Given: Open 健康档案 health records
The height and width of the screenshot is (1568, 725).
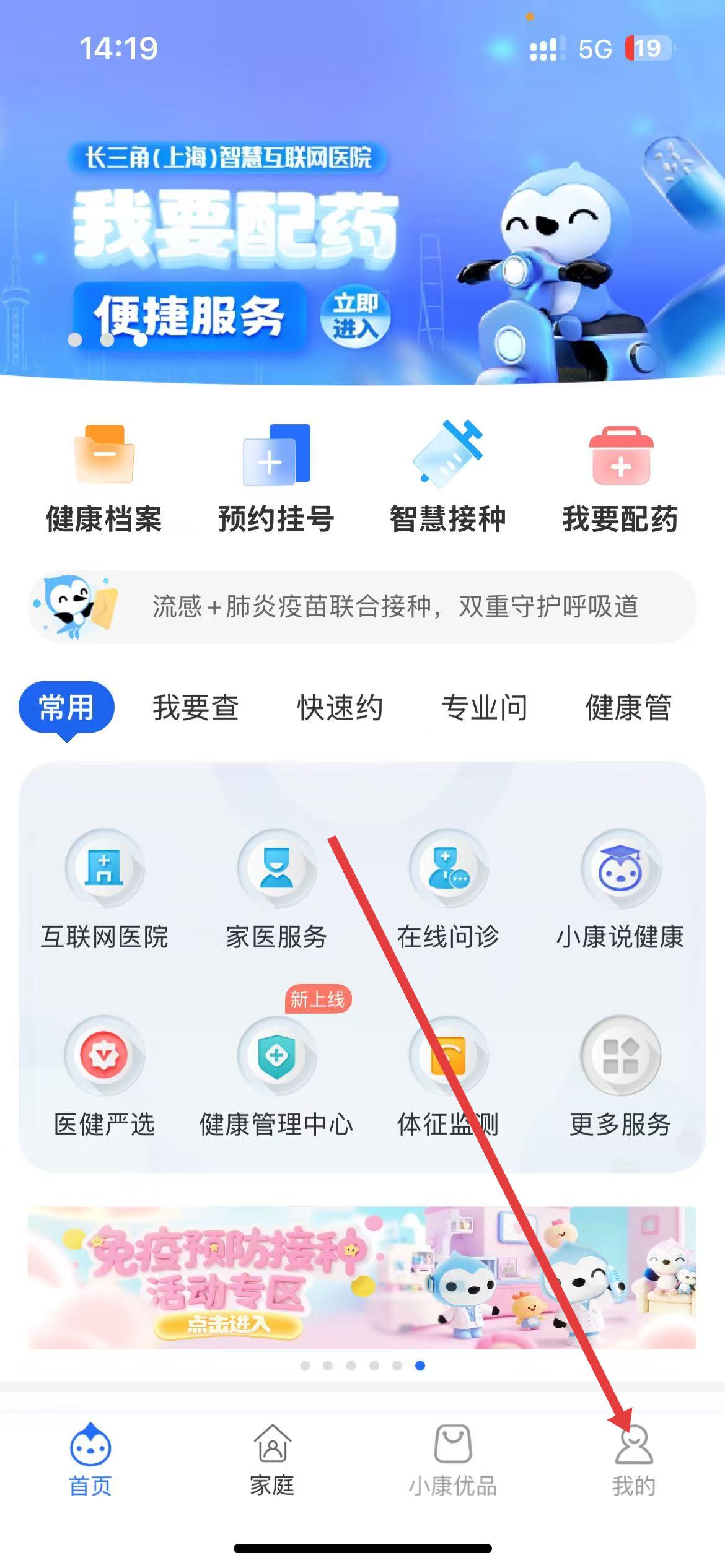Looking at the screenshot, I should tap(104, 477).
